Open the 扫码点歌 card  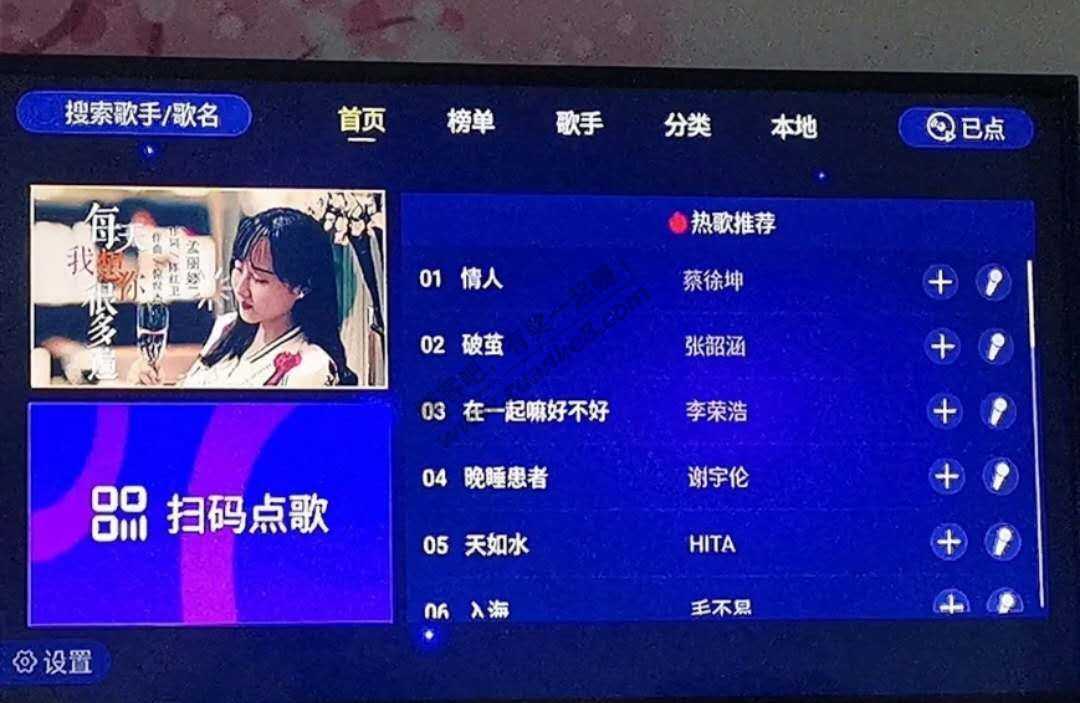(x=210, y=514)
